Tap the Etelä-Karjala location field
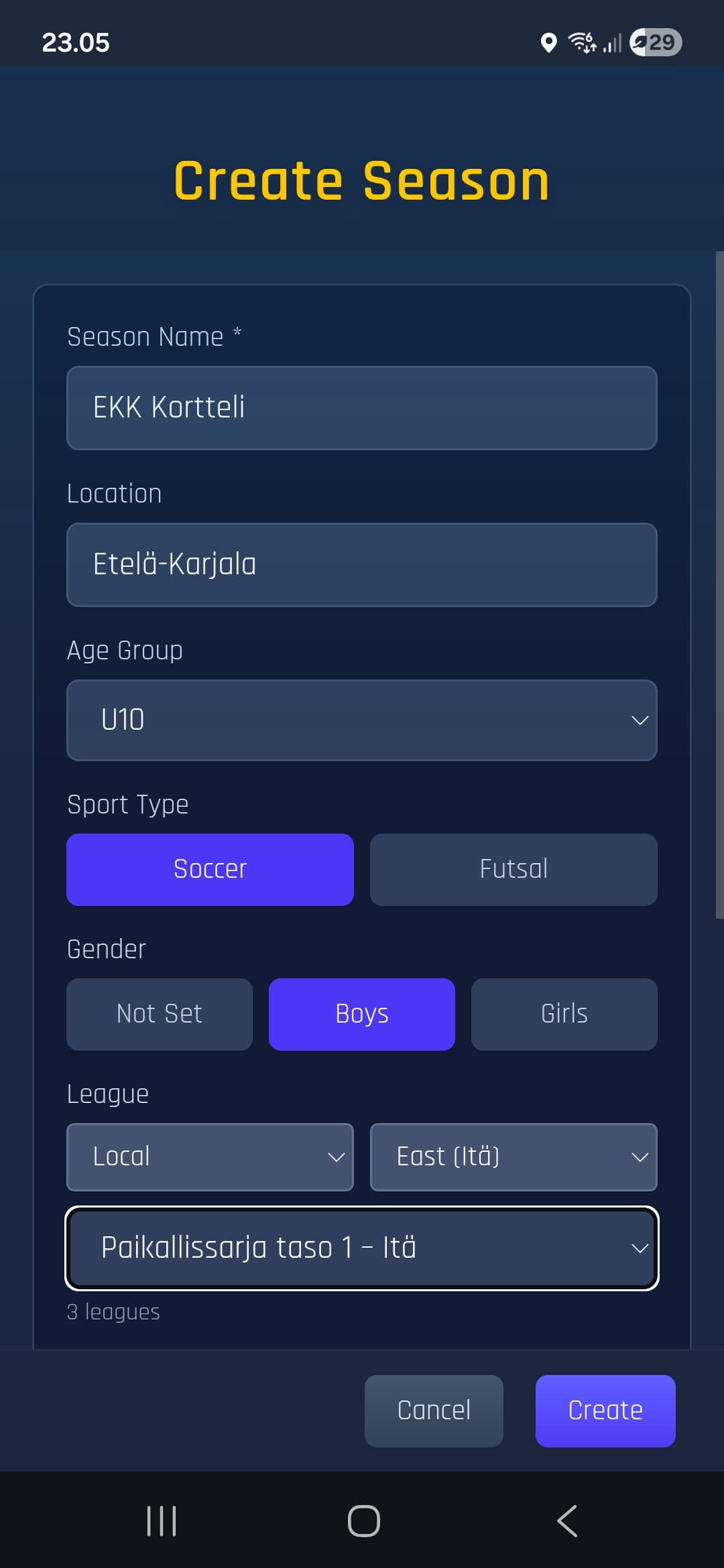This screenshot has width=724, height=1568. (x=361, y=564)
